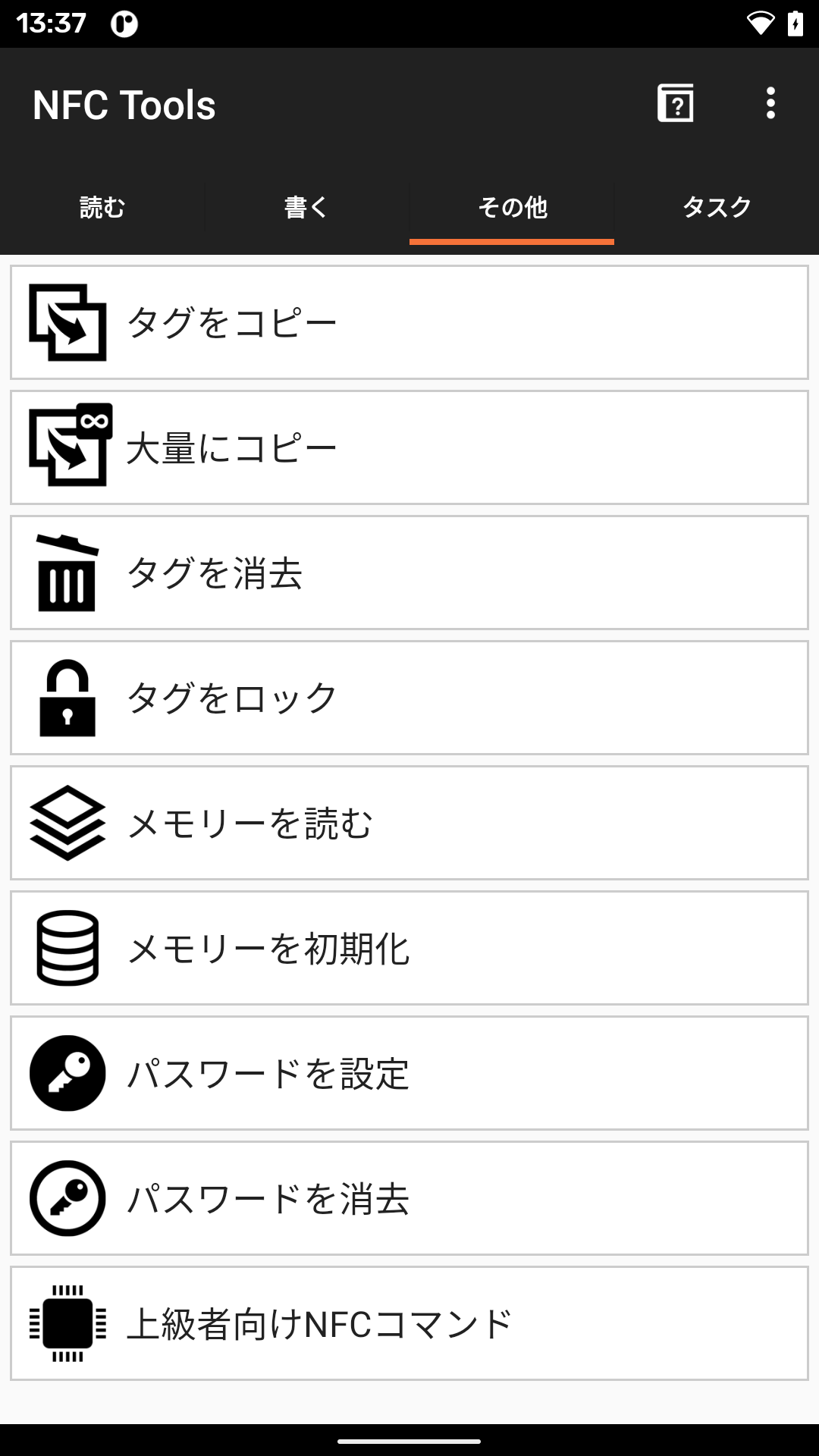Select パスワードを消去
Image resolution: width=819 pixels, height=1456 pixels.
pos(409,1198)
